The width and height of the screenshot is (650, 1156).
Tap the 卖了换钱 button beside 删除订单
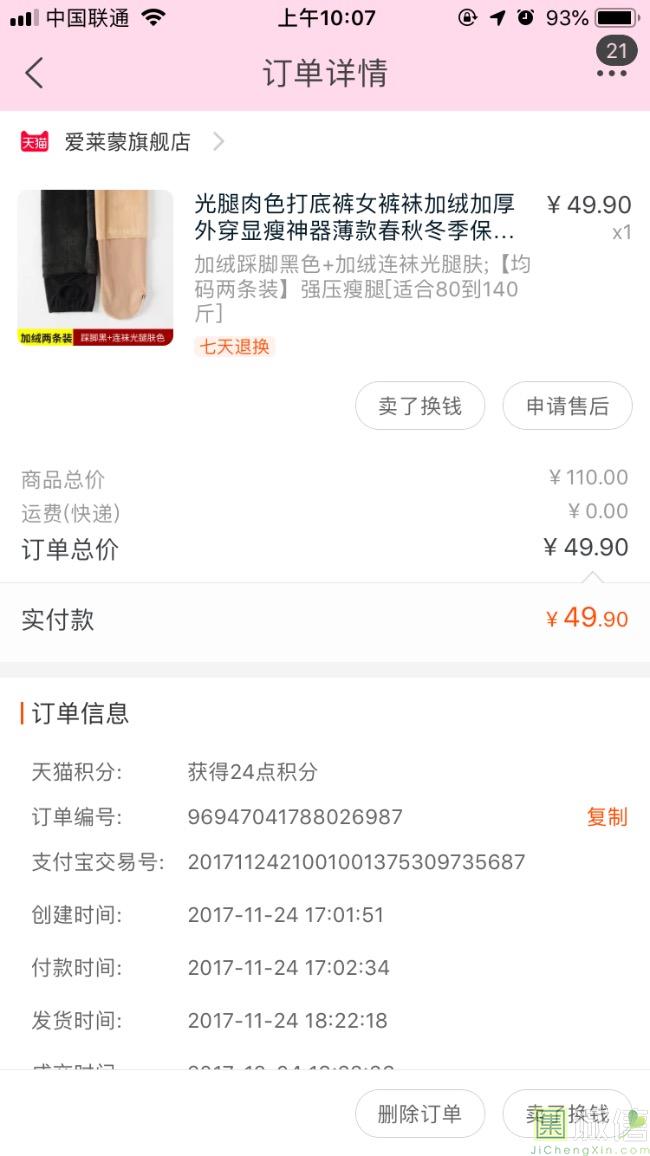567,1114
